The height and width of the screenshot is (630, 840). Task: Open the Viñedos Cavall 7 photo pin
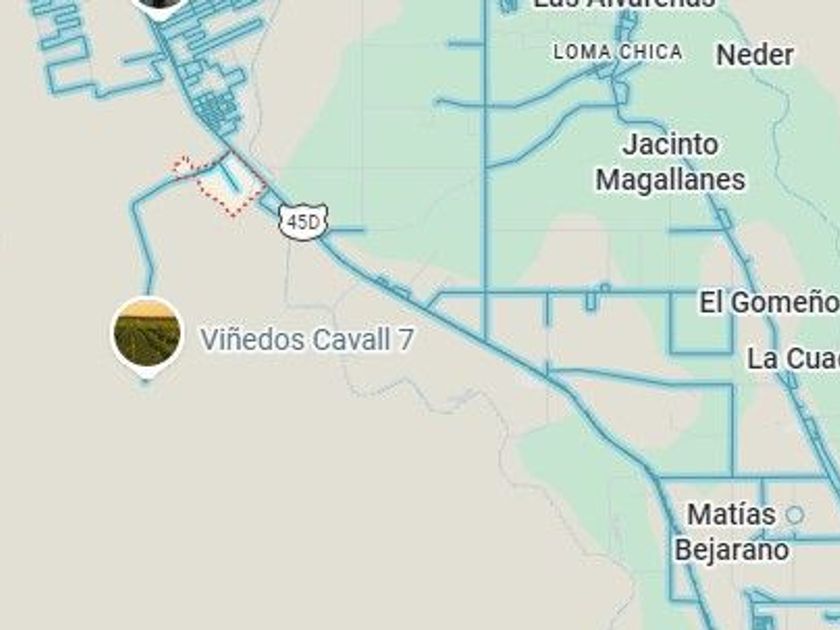click(x=147, y=334)
